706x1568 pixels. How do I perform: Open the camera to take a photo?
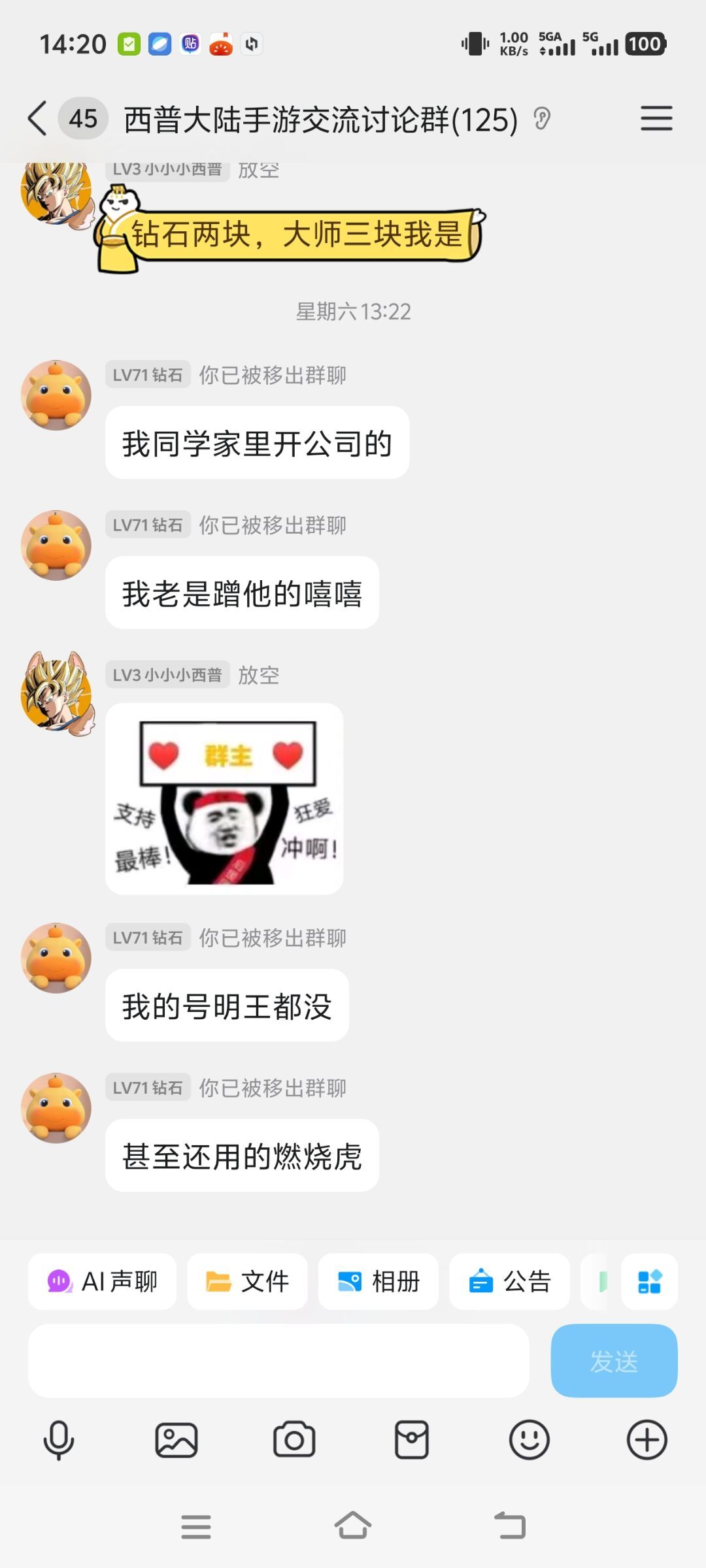tap(294, 1440)
